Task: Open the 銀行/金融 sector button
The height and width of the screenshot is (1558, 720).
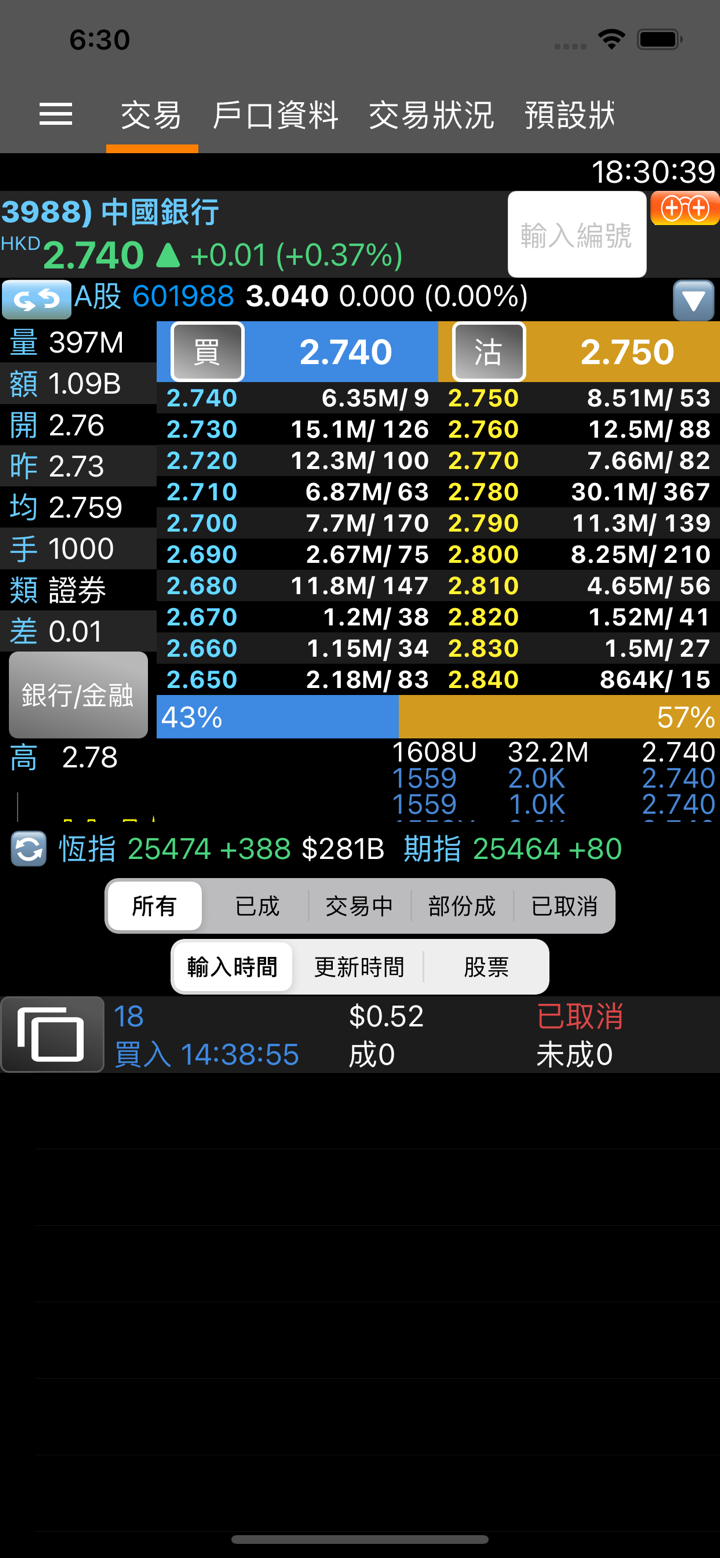Action: pos(78,695)
